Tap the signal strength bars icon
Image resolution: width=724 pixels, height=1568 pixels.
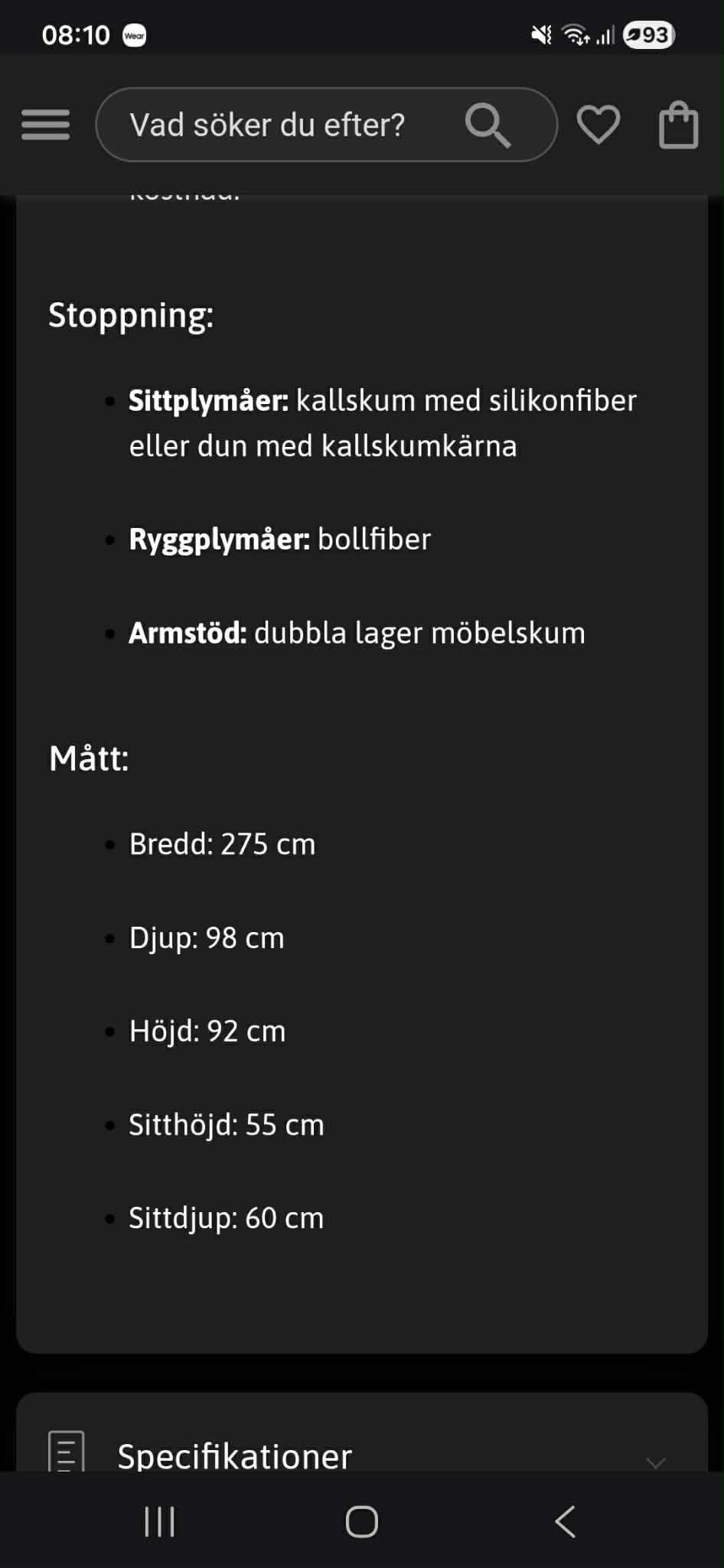pos(605,34)
